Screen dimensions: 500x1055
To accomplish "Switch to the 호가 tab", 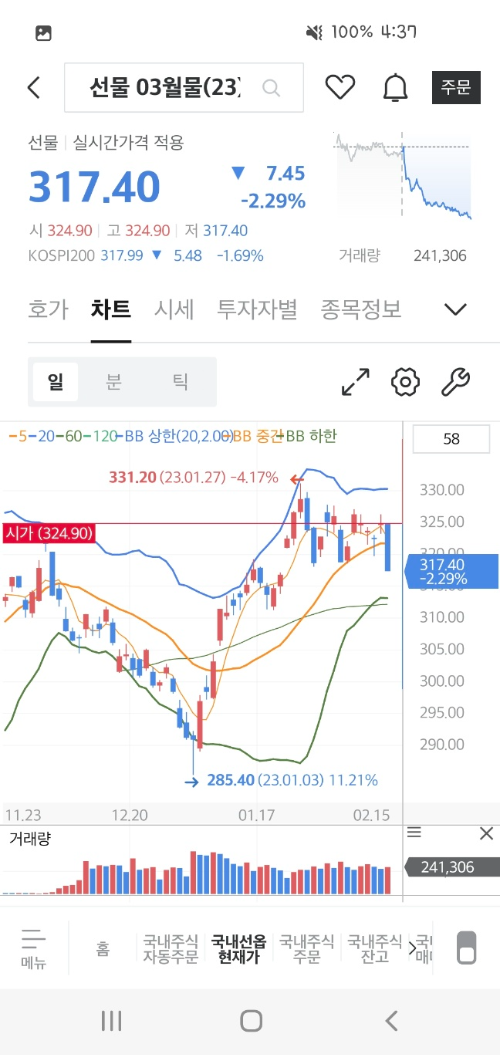I will click(x=48, y=310).
